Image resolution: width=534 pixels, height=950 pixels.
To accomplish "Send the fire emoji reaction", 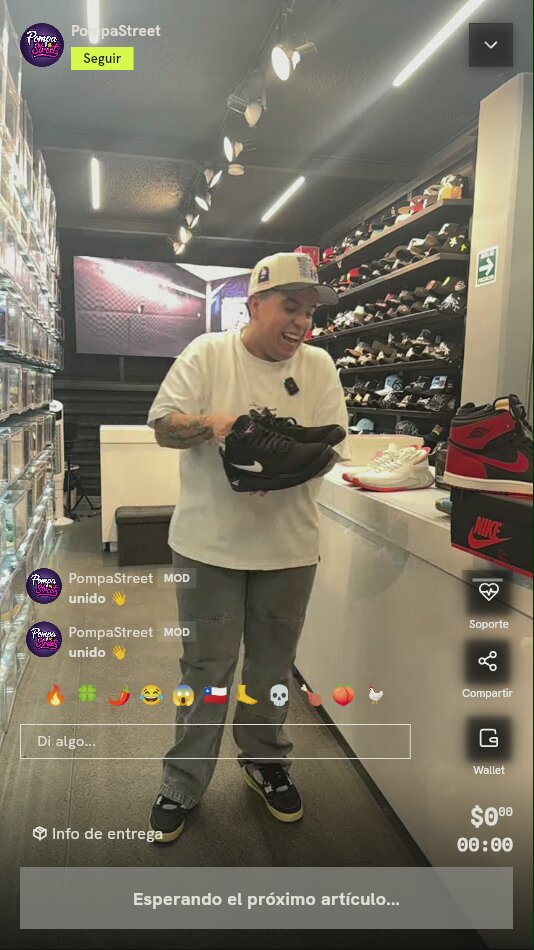I will (x=55, y=695).
